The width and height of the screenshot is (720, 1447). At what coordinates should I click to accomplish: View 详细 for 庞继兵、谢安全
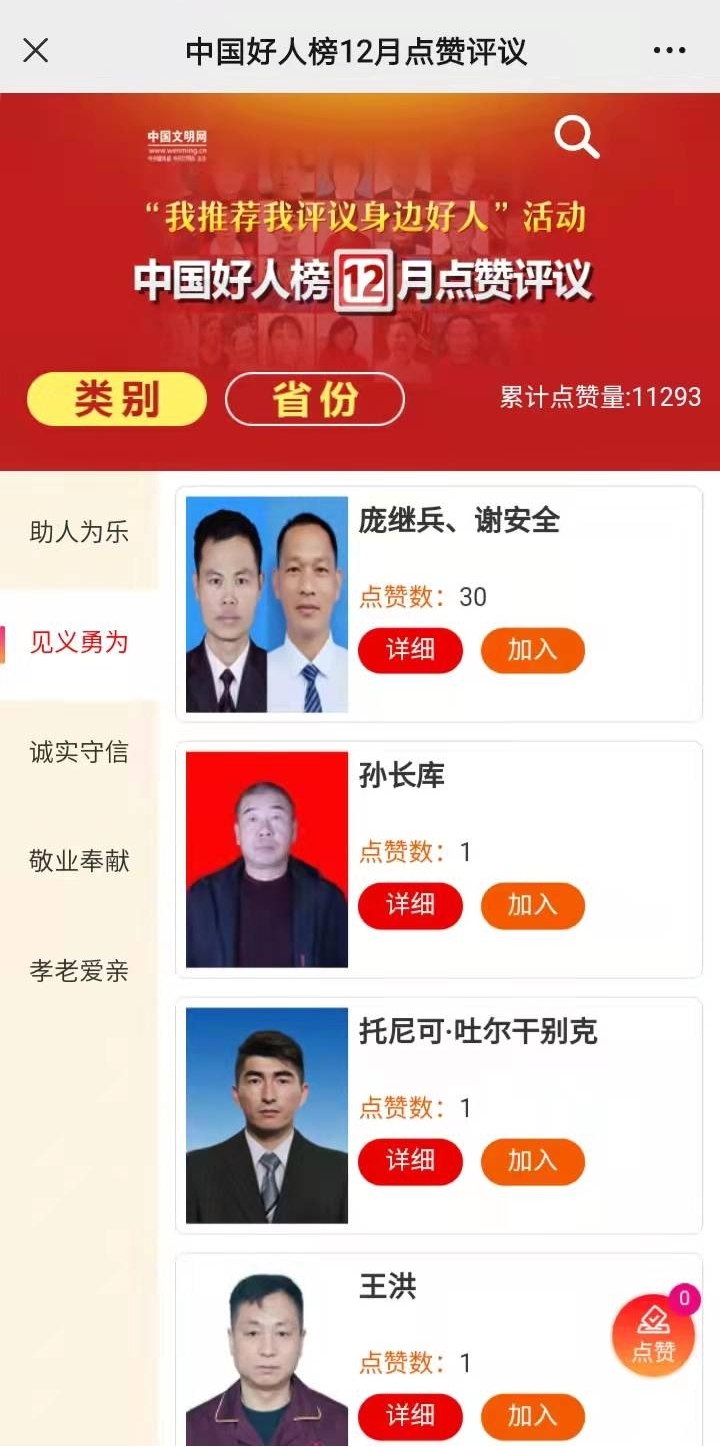(x=410, y=650)
